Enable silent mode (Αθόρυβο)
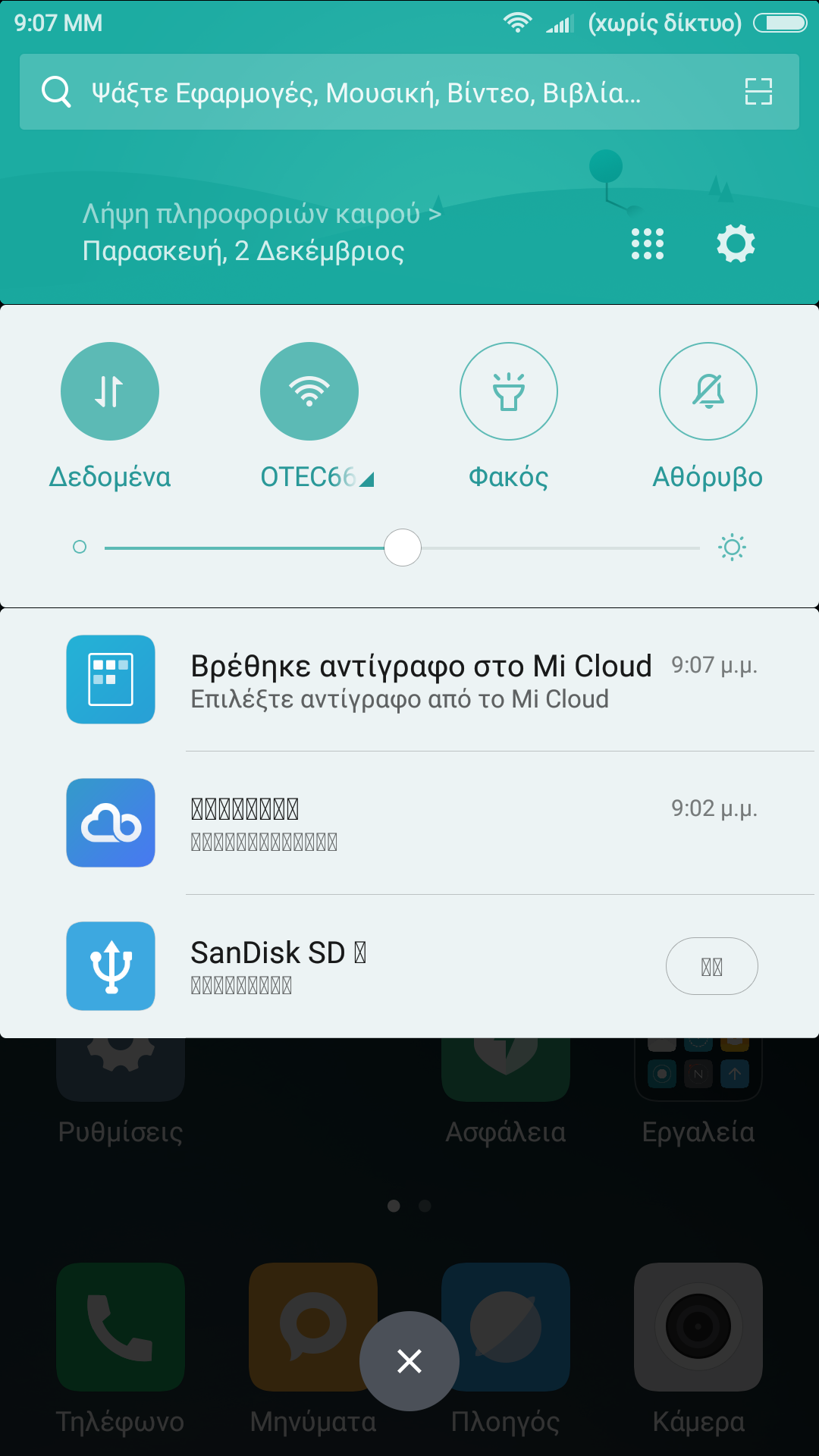The image size is (819, 1456). [x=708, y=391]
